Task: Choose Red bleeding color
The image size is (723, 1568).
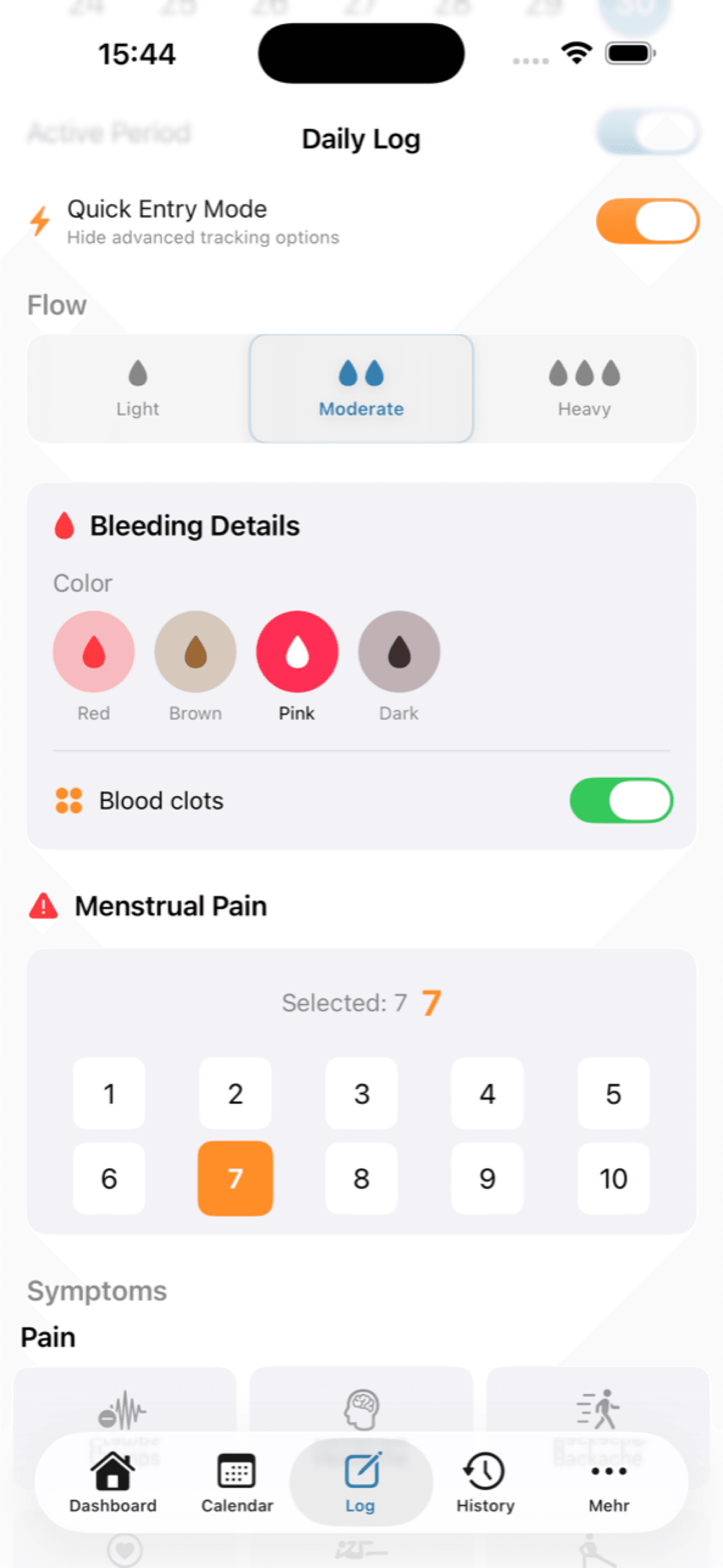Action: [94, 652]
